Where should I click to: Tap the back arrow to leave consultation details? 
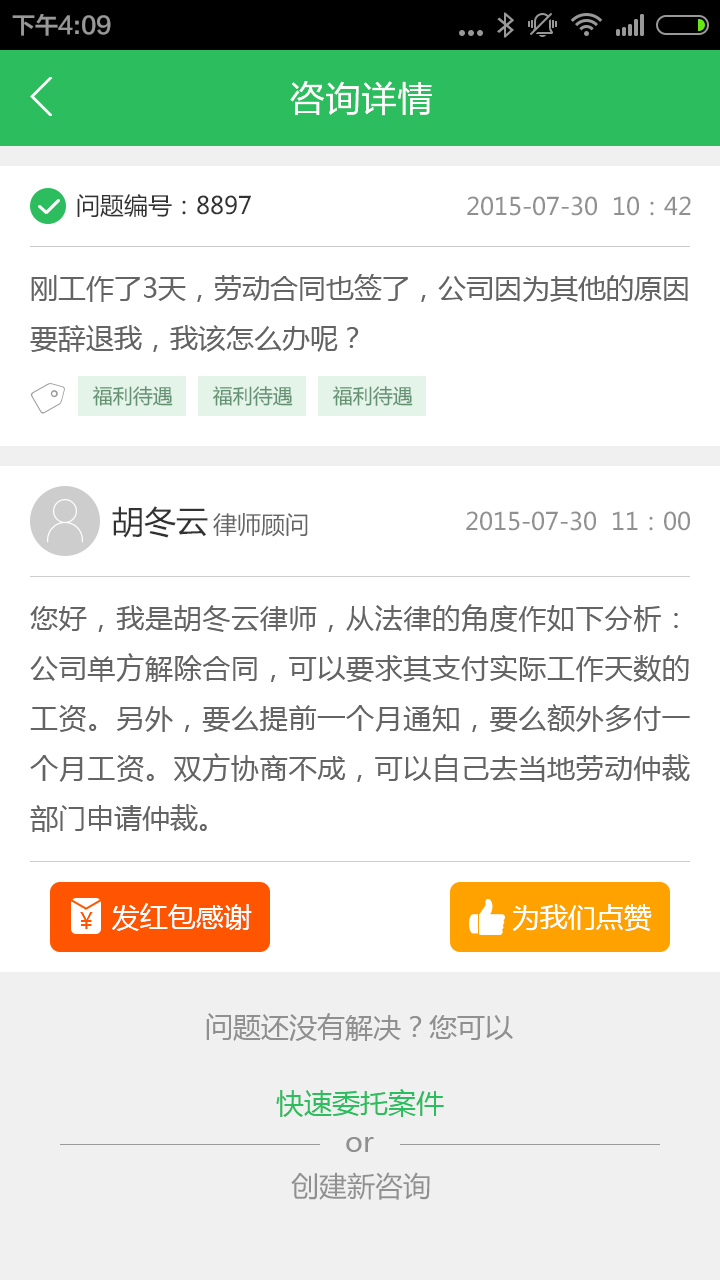pos(41,97)
